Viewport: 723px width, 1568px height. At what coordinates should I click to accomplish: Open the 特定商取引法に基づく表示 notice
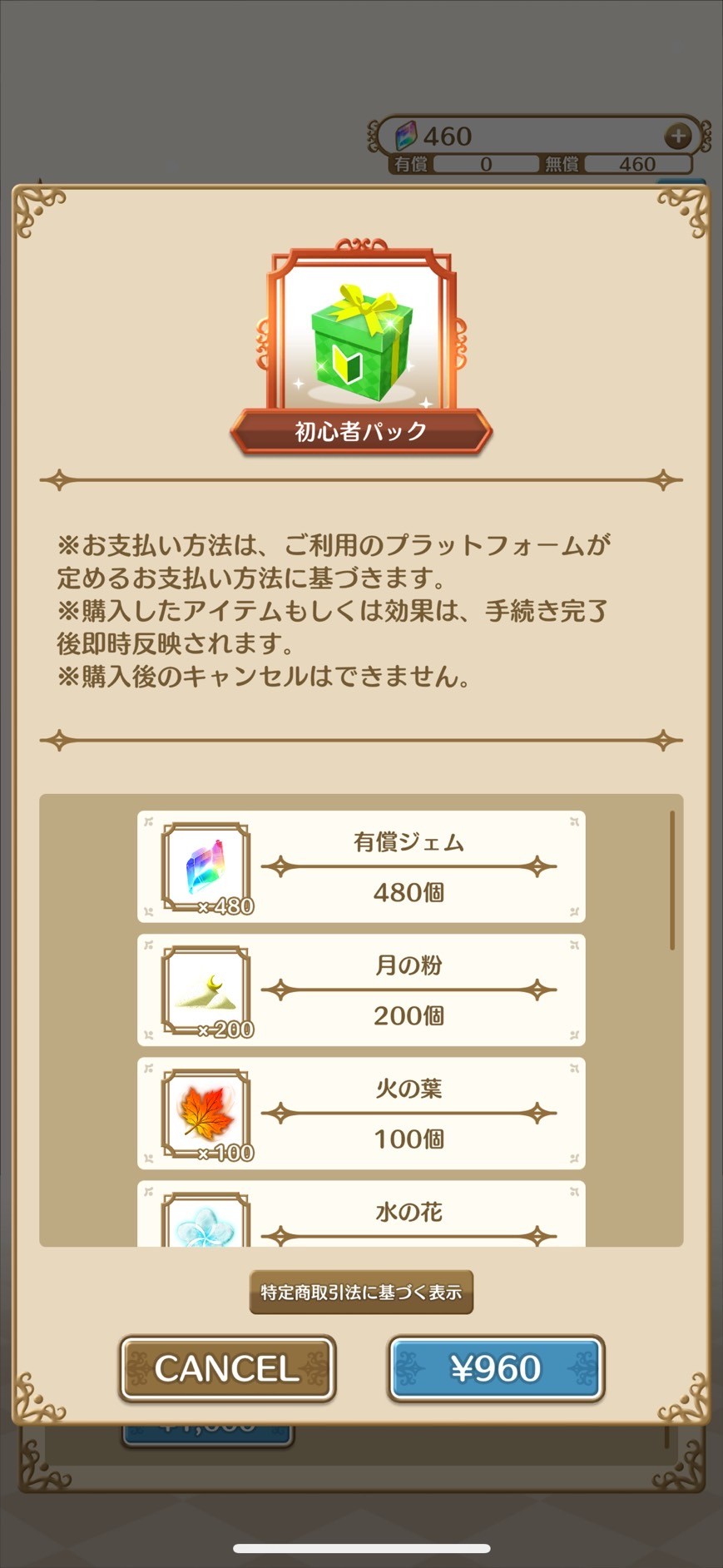pyautogui.click(x=361, y=1292)
